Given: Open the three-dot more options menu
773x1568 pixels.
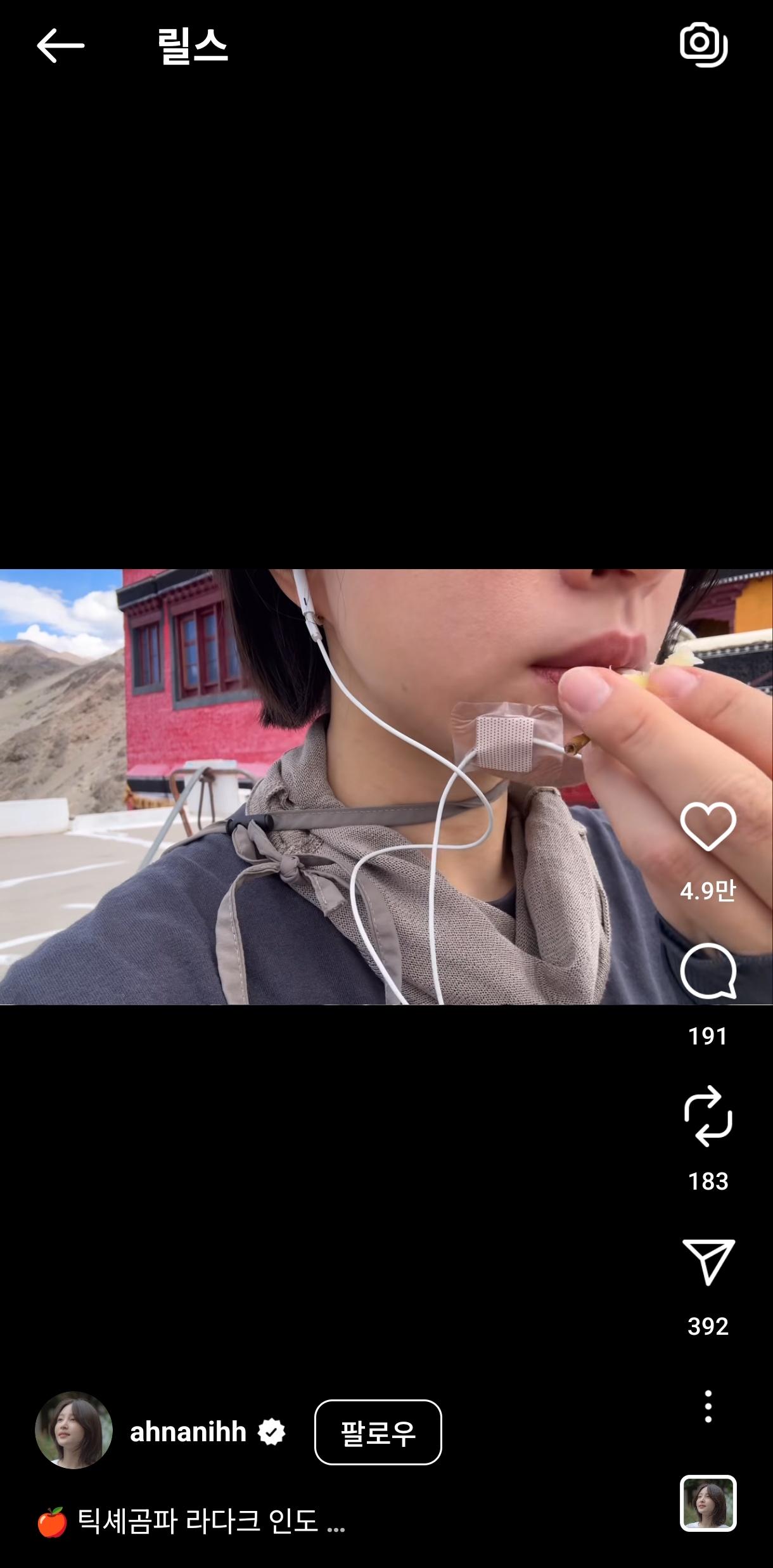Looking at the screenshot, I should pyautogui.click(x=708, y=1406).
